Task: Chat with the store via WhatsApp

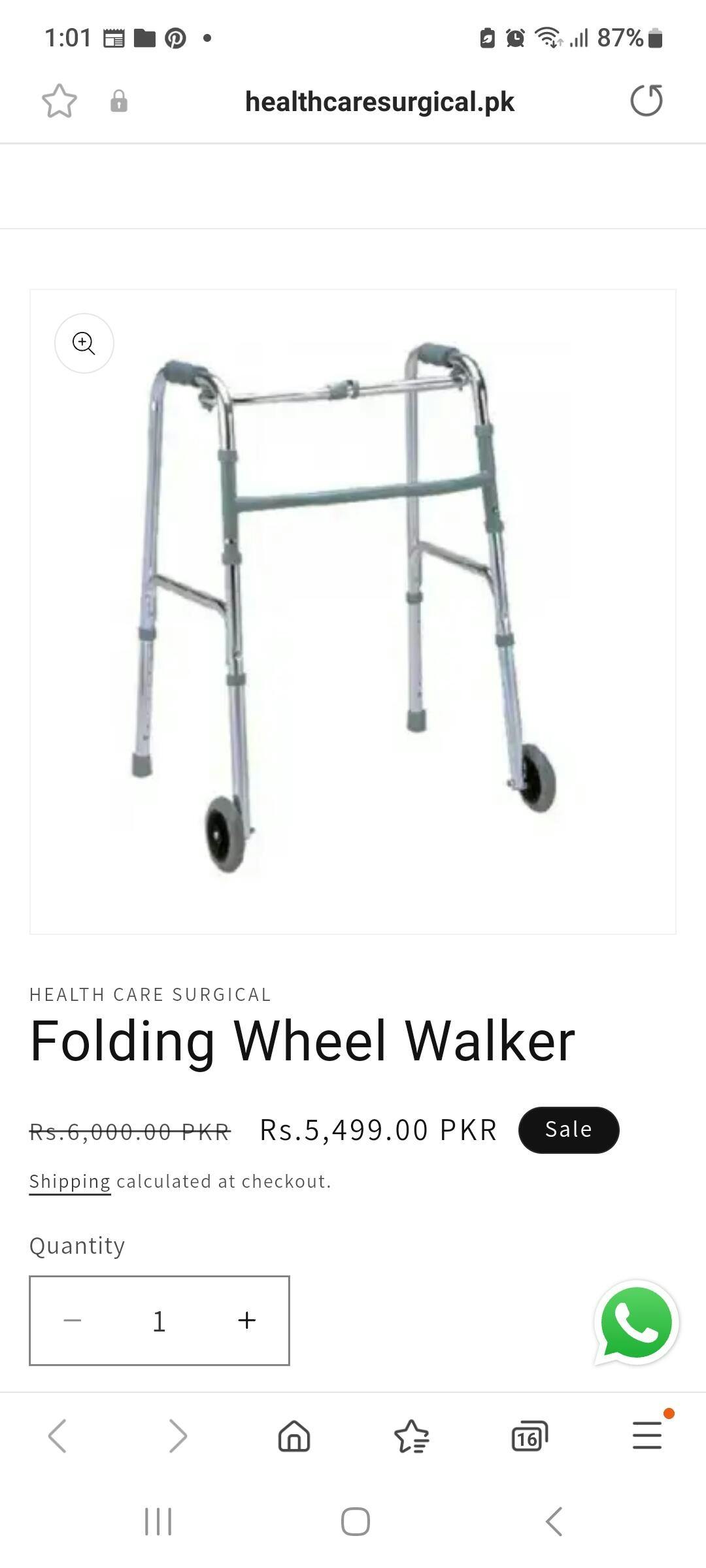Action: [636, 1322]
